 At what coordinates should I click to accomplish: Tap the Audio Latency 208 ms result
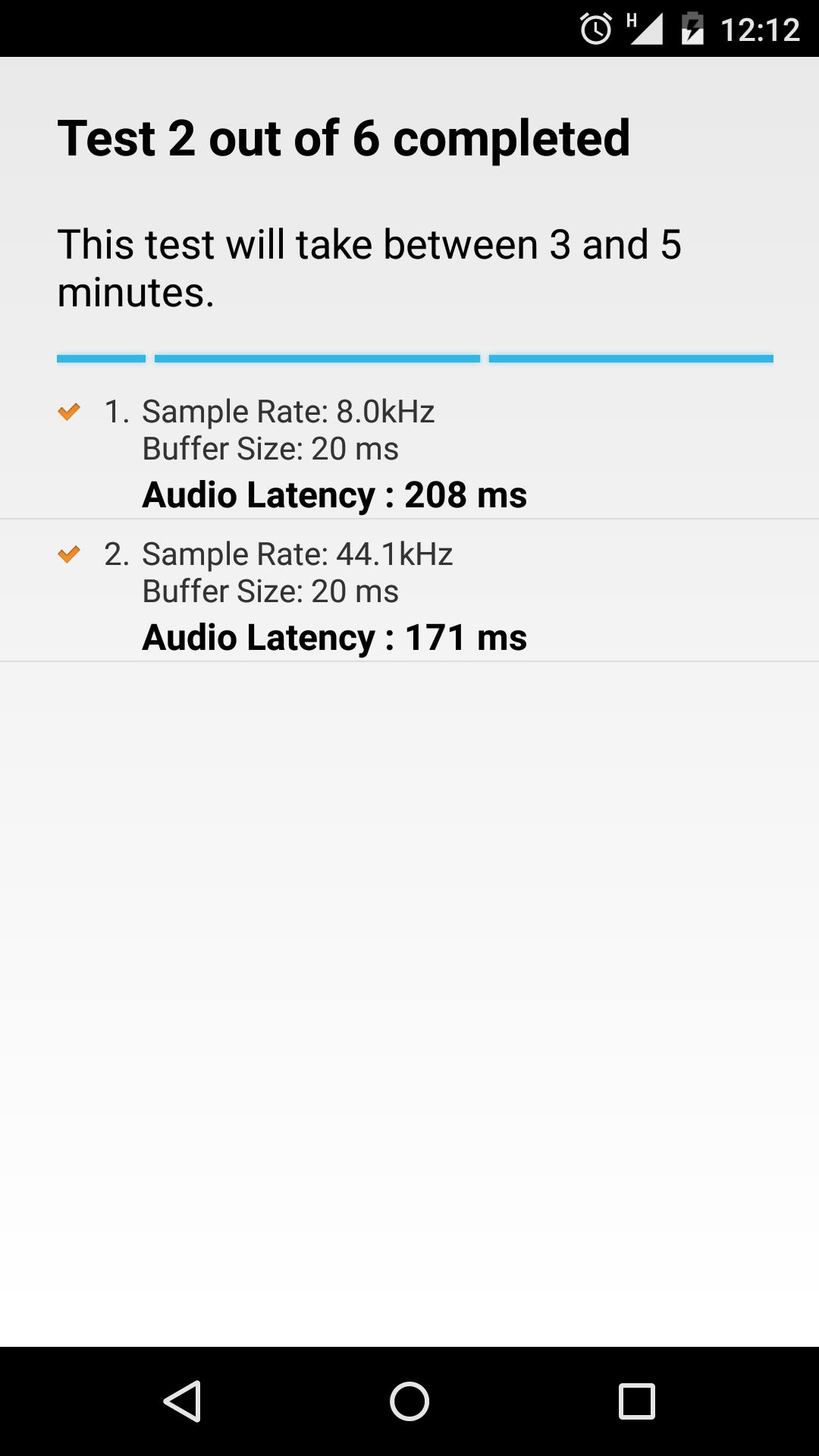(x=334, y=494)
